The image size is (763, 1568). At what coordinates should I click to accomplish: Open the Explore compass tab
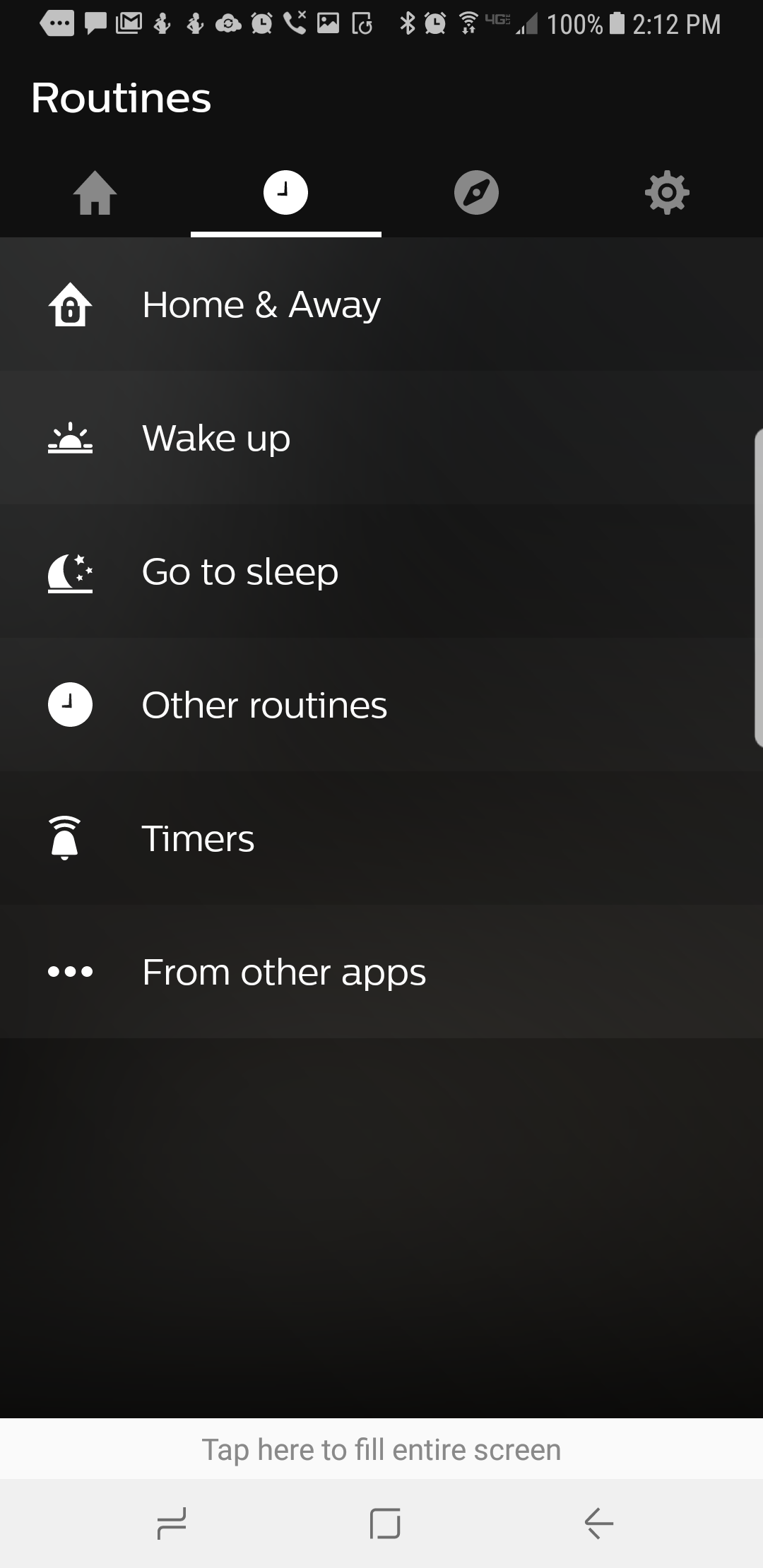(476, 193)
